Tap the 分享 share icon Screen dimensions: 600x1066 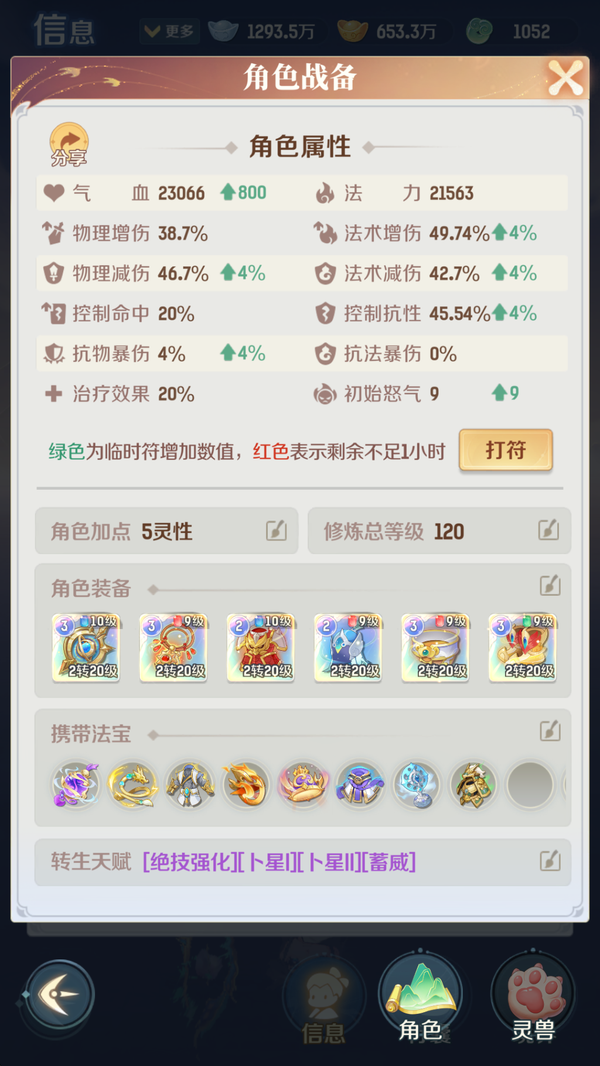click(70, 144)
